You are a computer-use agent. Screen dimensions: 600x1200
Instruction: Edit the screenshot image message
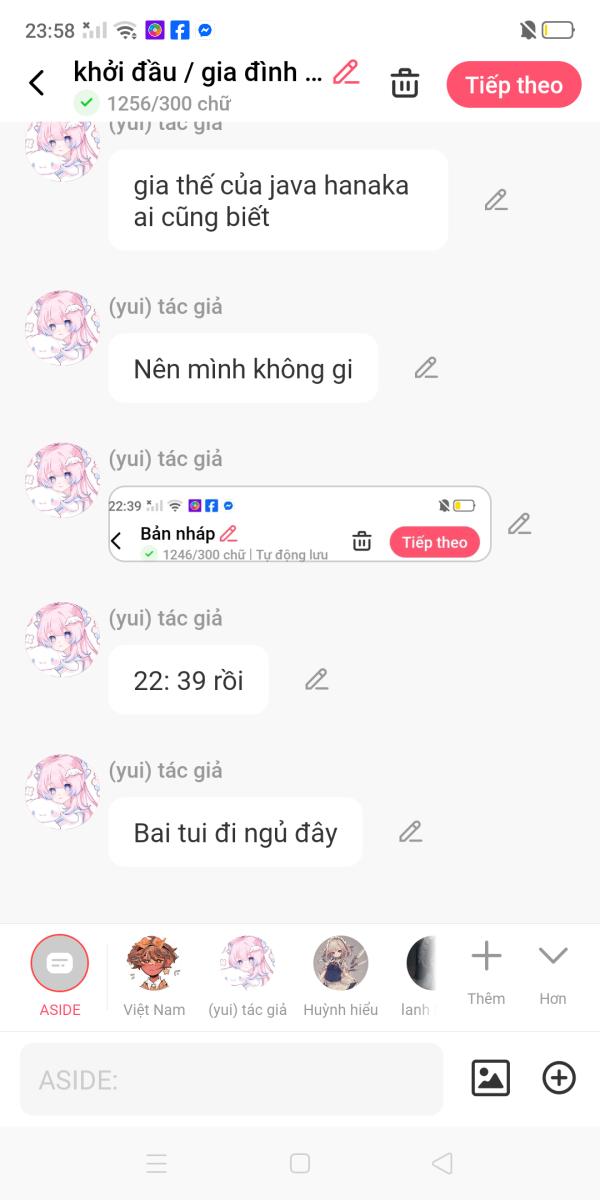519,524
